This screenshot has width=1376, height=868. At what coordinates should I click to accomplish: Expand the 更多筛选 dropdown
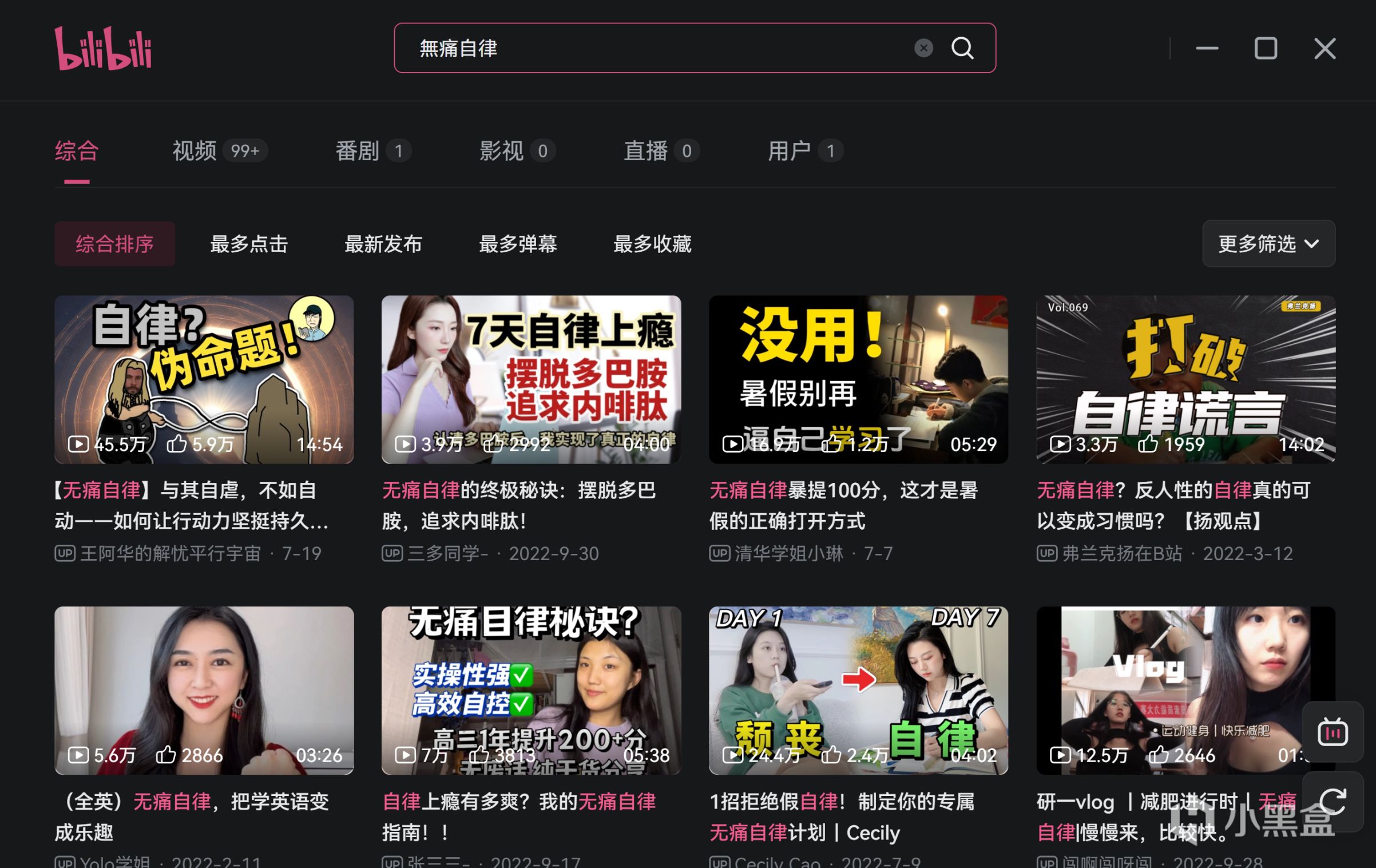[x=1268, y=244]
